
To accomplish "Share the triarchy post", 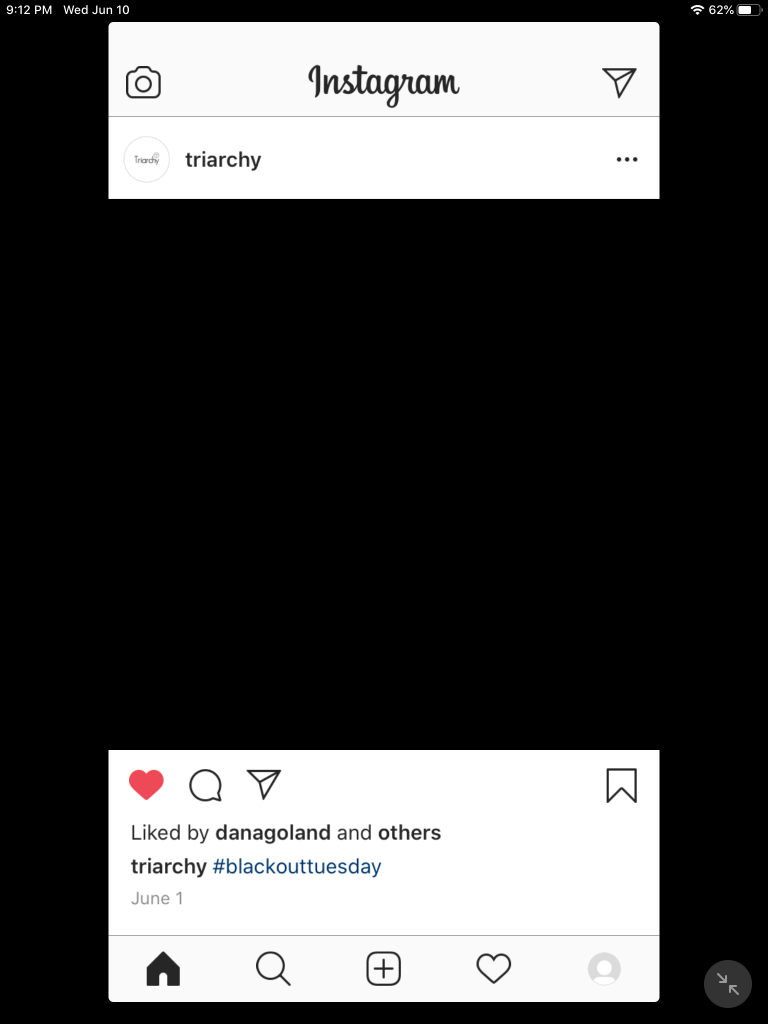I will 264,784.
